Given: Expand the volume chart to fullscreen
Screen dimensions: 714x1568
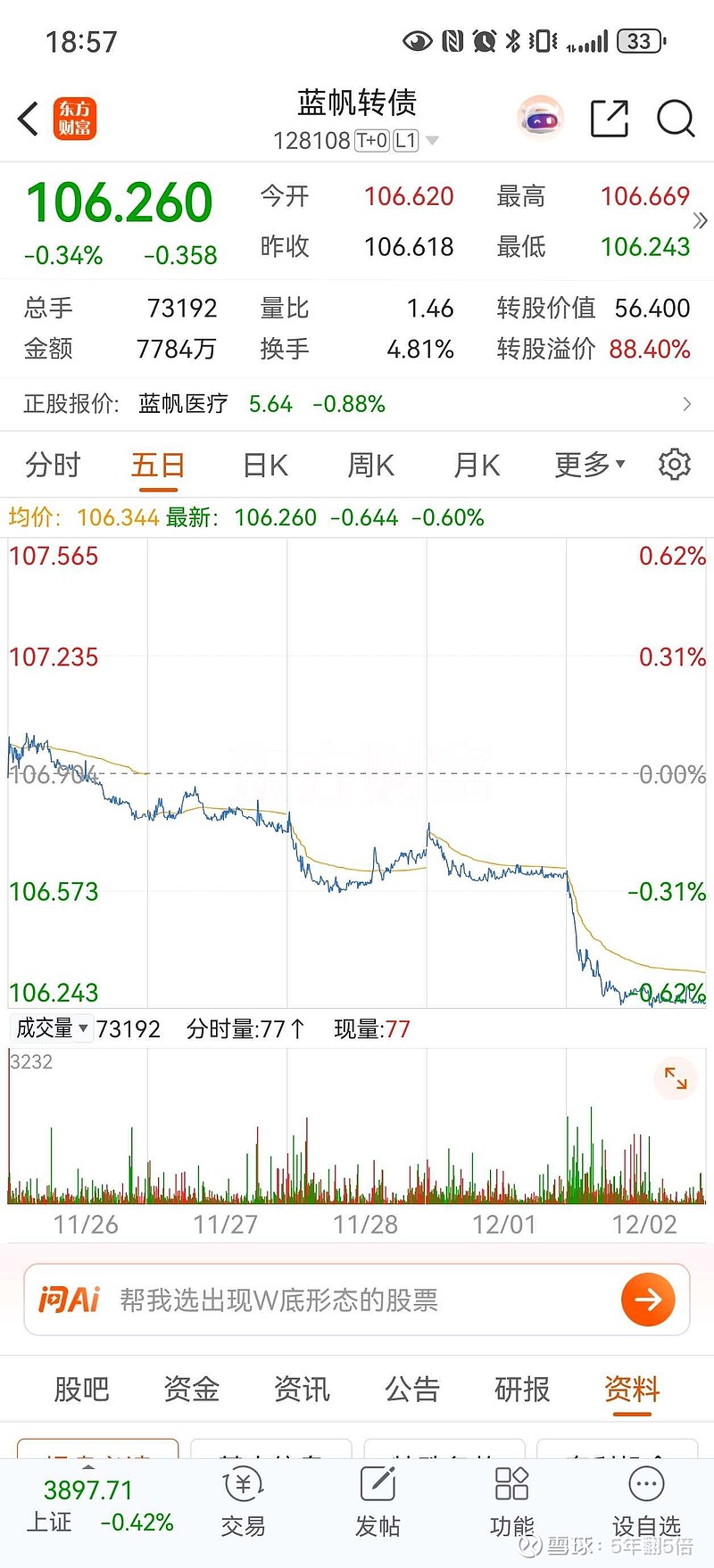Looking at the screenshot, I should click(676, 1078).
